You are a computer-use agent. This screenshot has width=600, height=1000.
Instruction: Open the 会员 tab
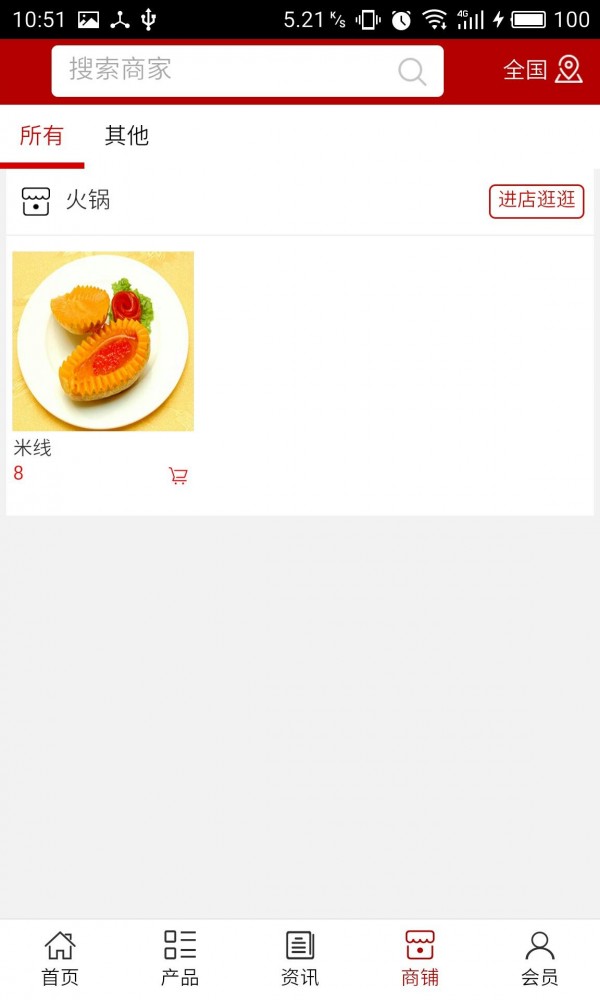click(540, 958)
